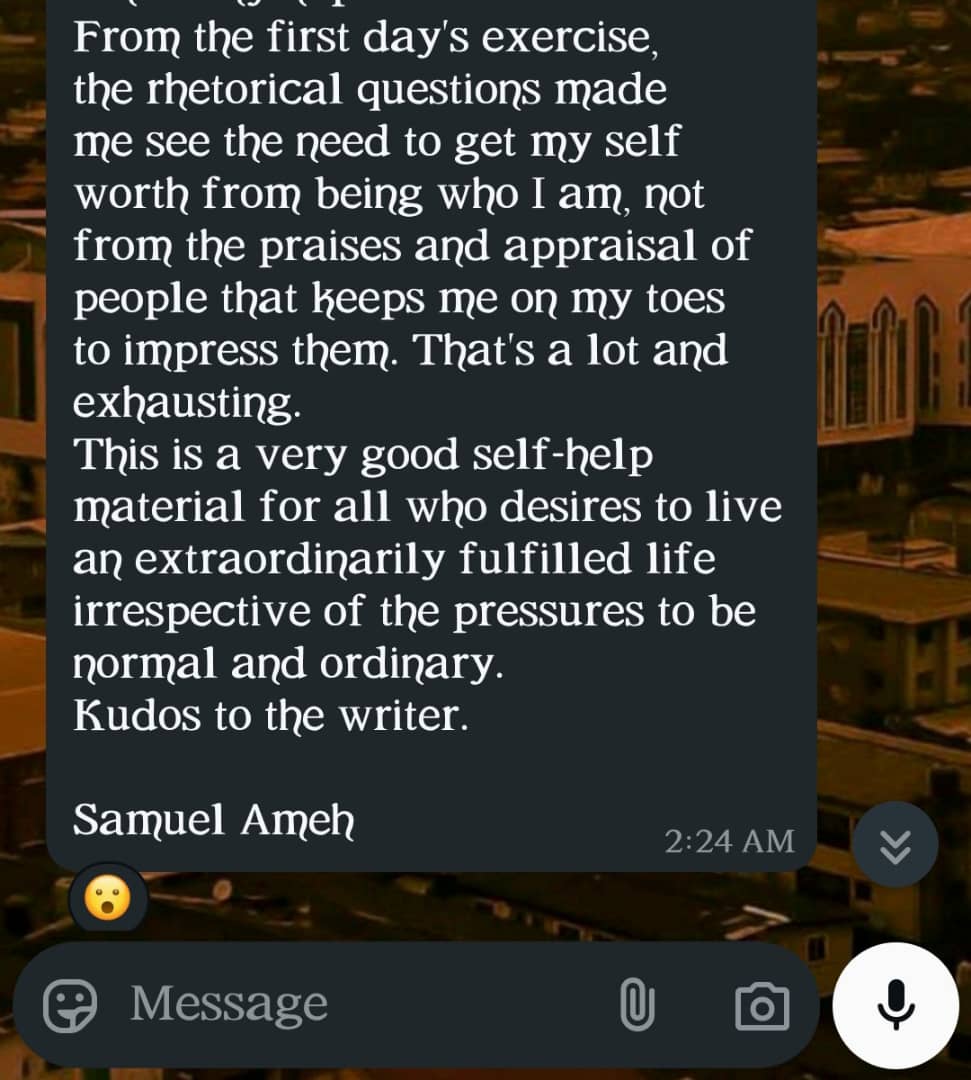The height and width of the screenshot is (1080, 971).
Task: Open the camera from the chat bar
Action: pos(761,1006)
